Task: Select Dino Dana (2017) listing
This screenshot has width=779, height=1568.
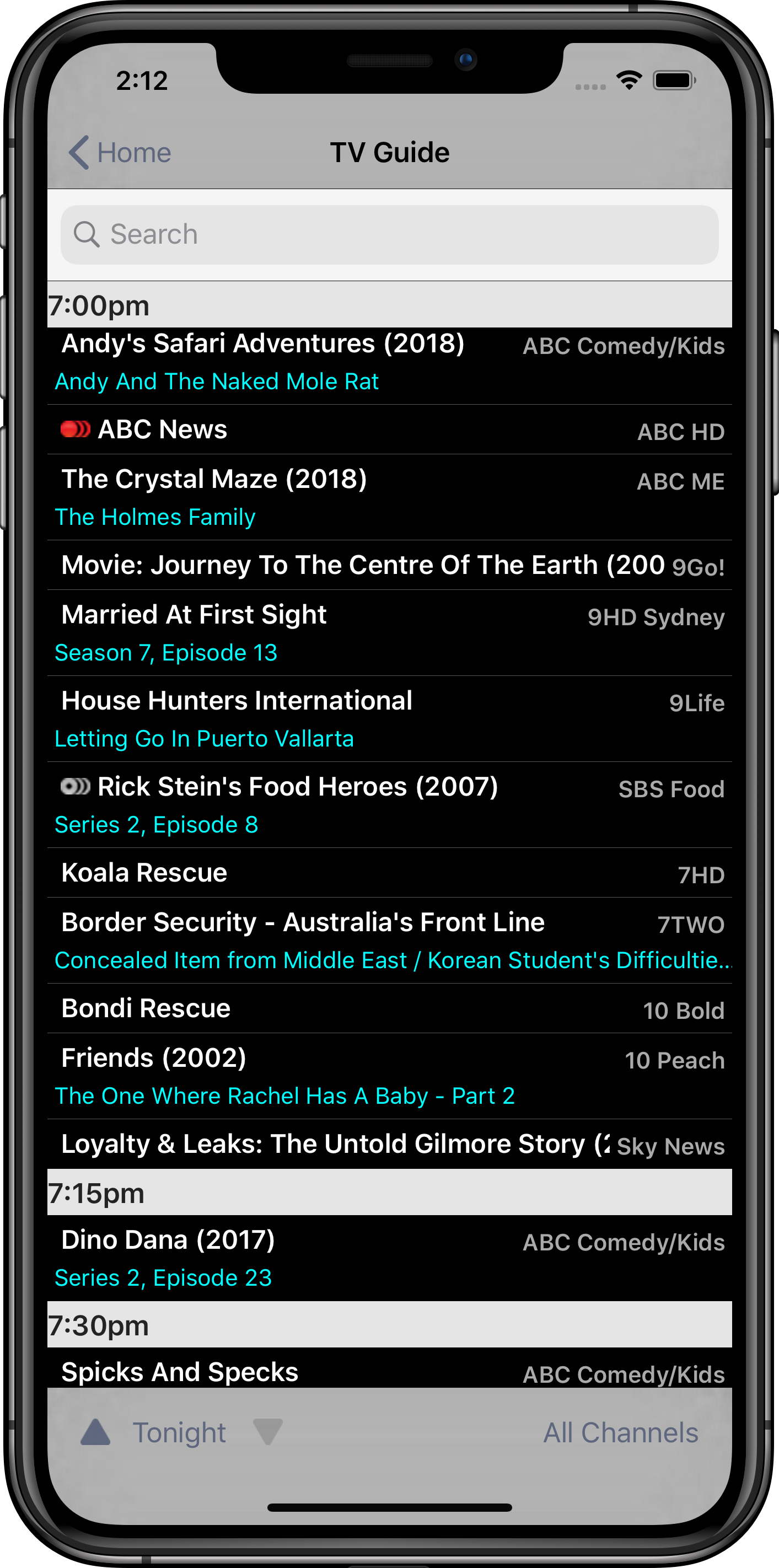Action: [389, 1258]
